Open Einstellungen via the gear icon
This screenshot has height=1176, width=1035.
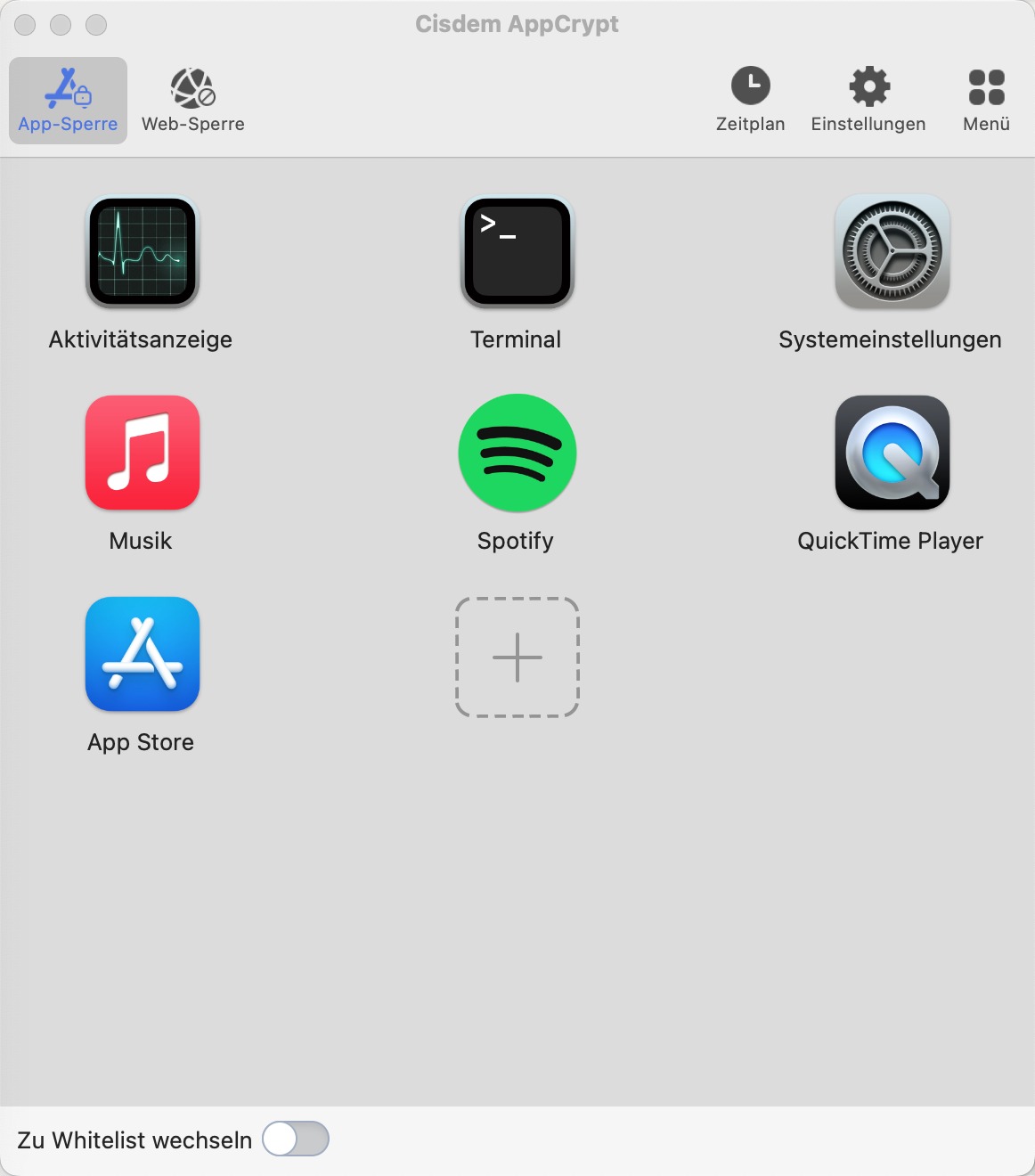pyautogui.click(x=868, y=86)
